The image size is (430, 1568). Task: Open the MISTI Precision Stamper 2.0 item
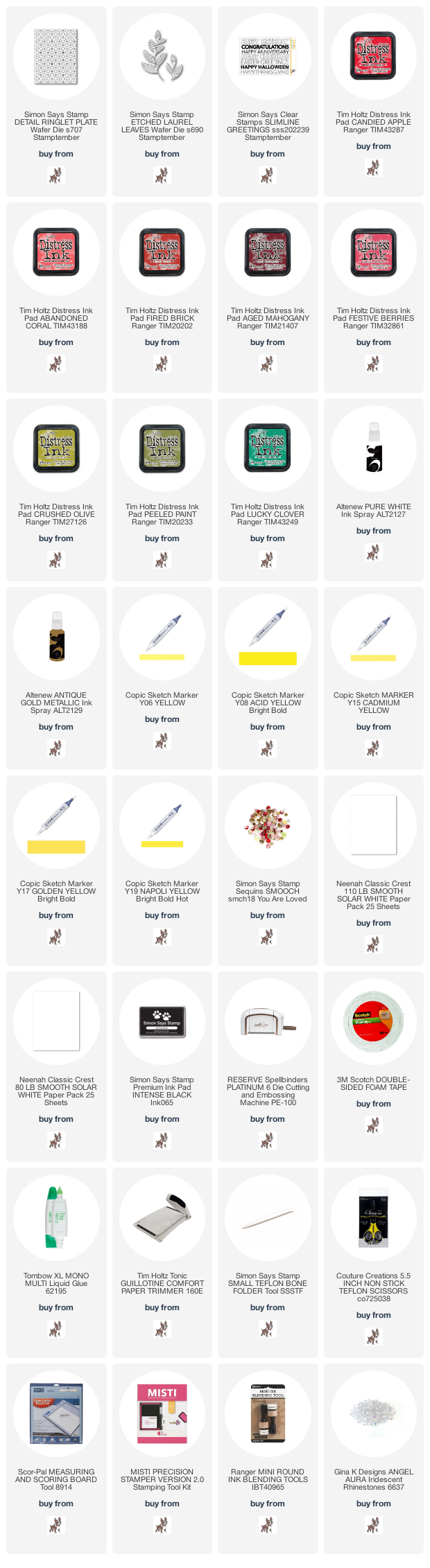tap(162, 1414)
